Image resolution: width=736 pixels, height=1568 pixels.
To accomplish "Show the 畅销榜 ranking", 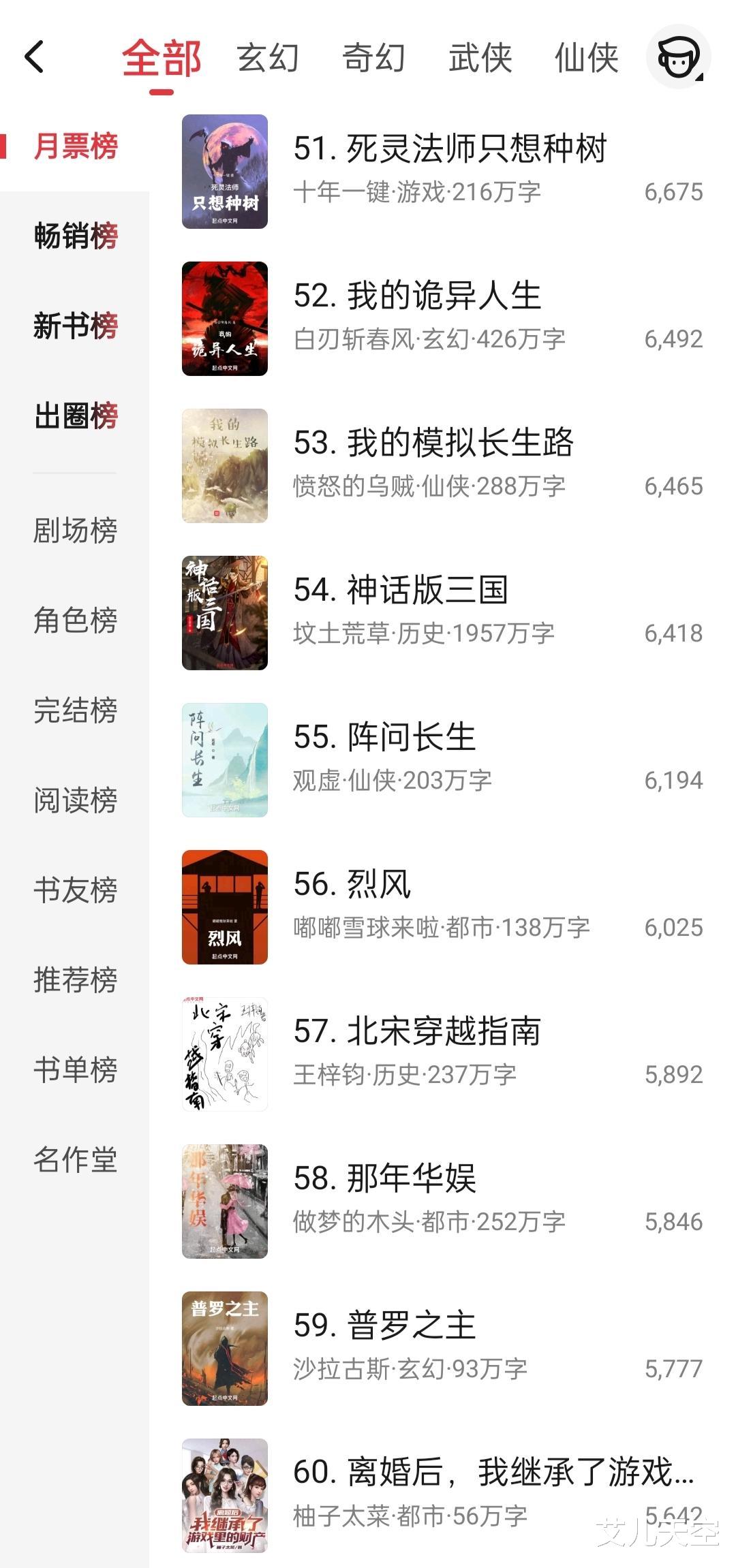I will tap(76, 236).
